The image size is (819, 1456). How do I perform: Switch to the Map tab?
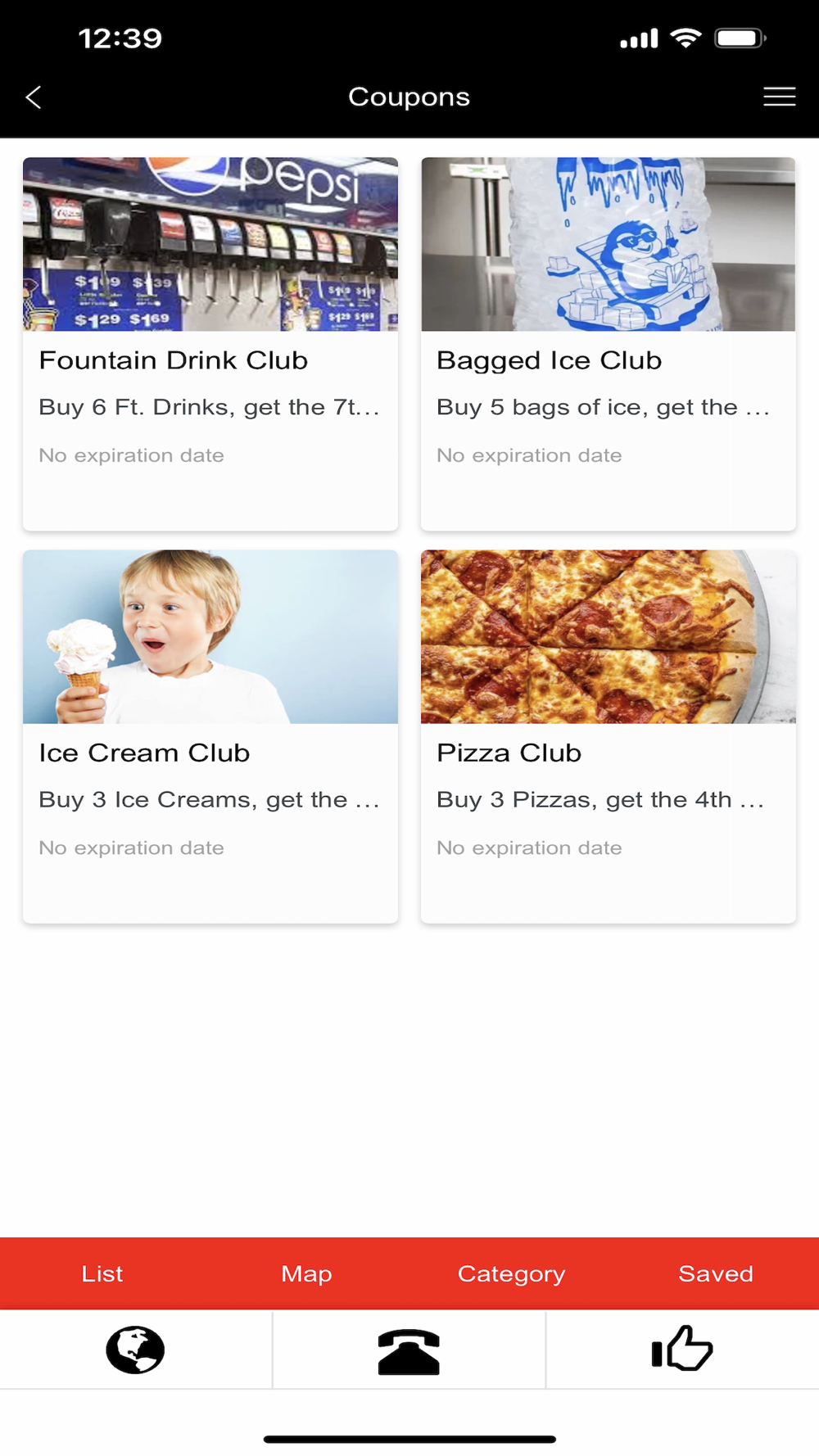coord(306,1273)
